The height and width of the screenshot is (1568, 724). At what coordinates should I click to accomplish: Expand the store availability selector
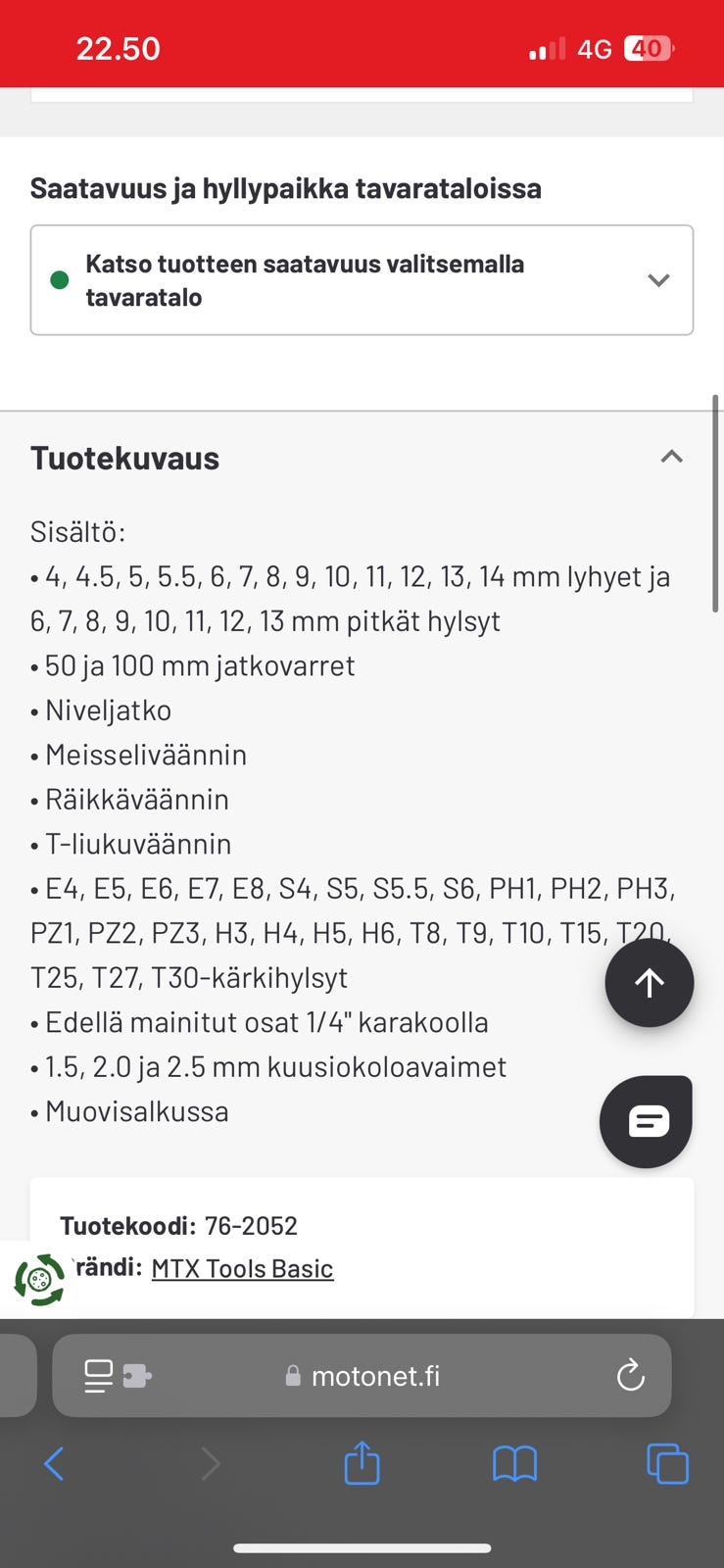point(658,279)
